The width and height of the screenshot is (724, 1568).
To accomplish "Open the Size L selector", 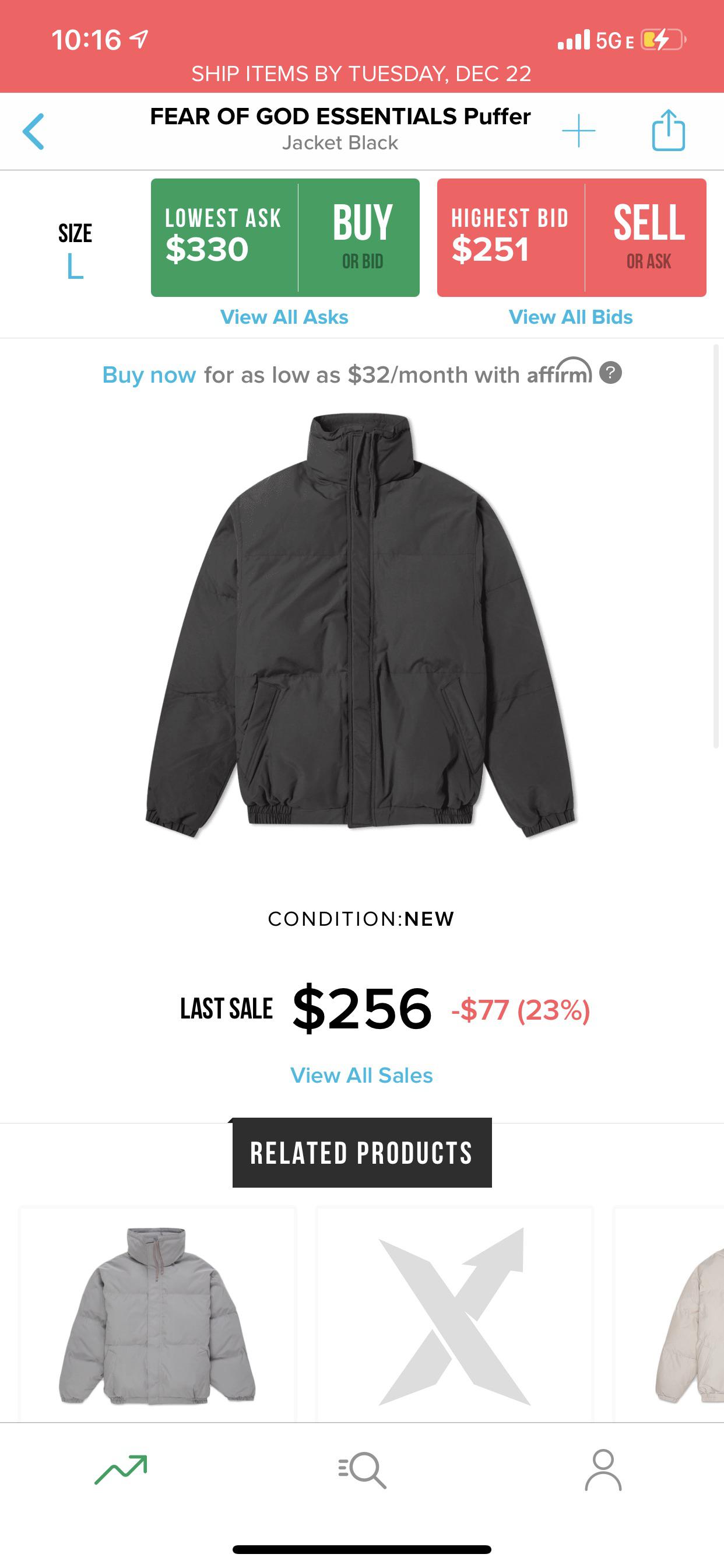I will (x=75, y=243).
